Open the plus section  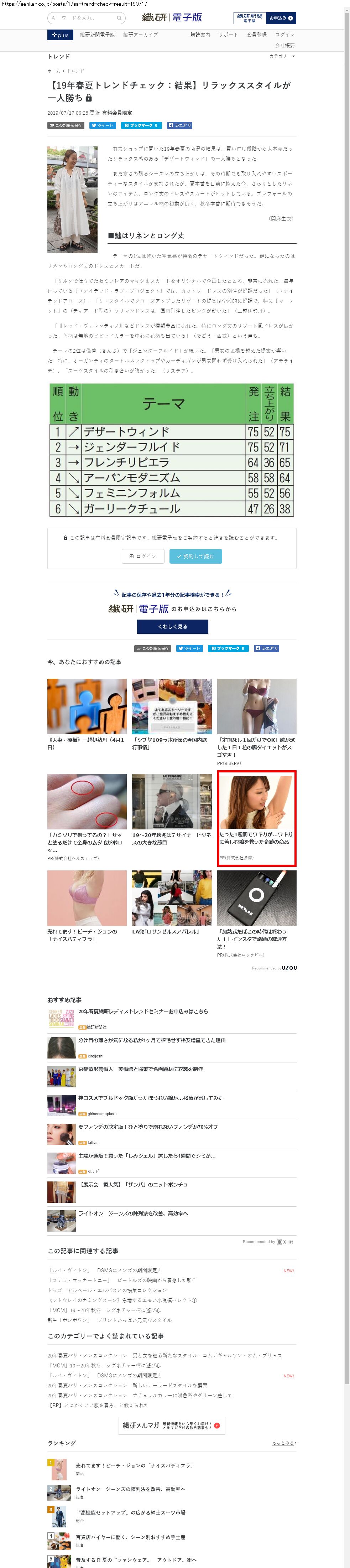[60, 35]
